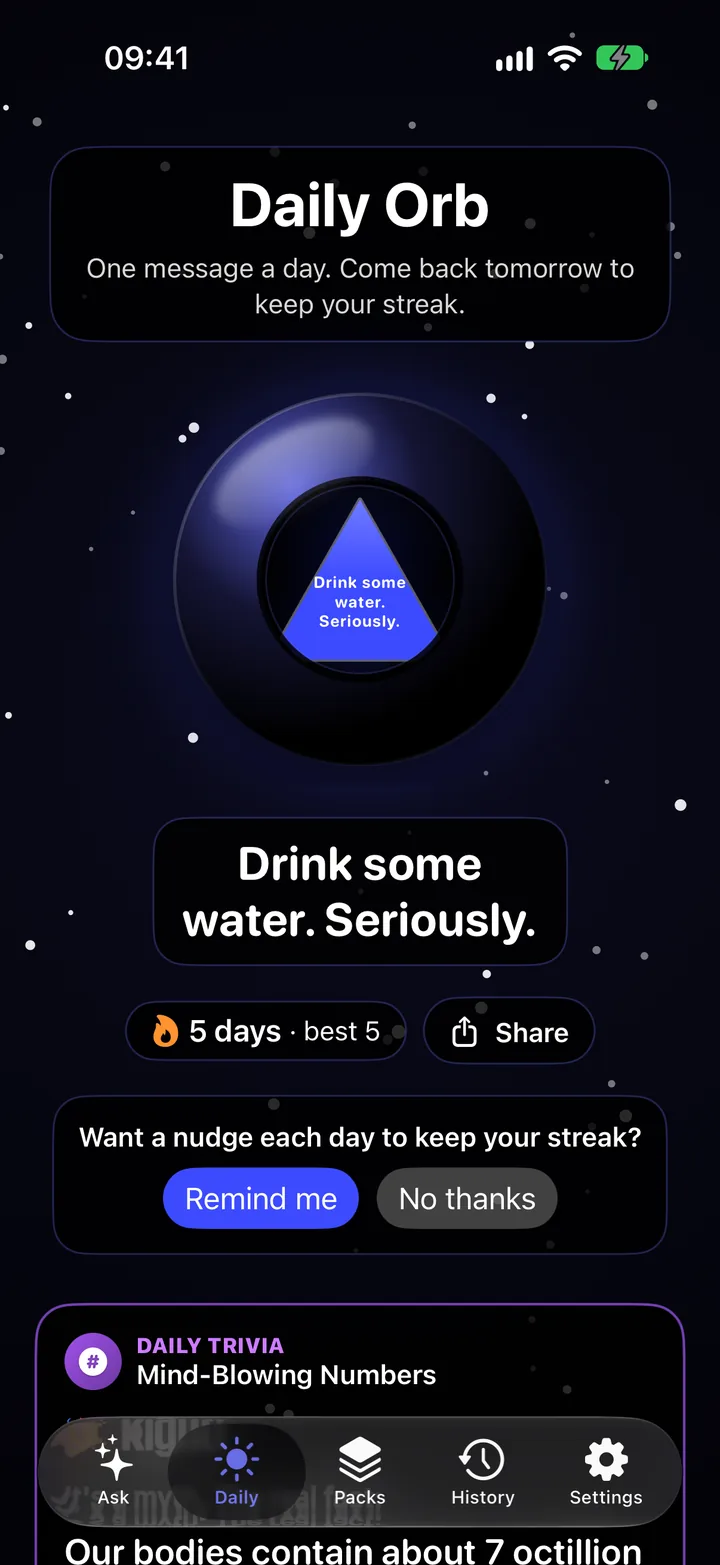
Task: Dismiss the reminder prompt with No thanks
Action: coord(467,1198)
